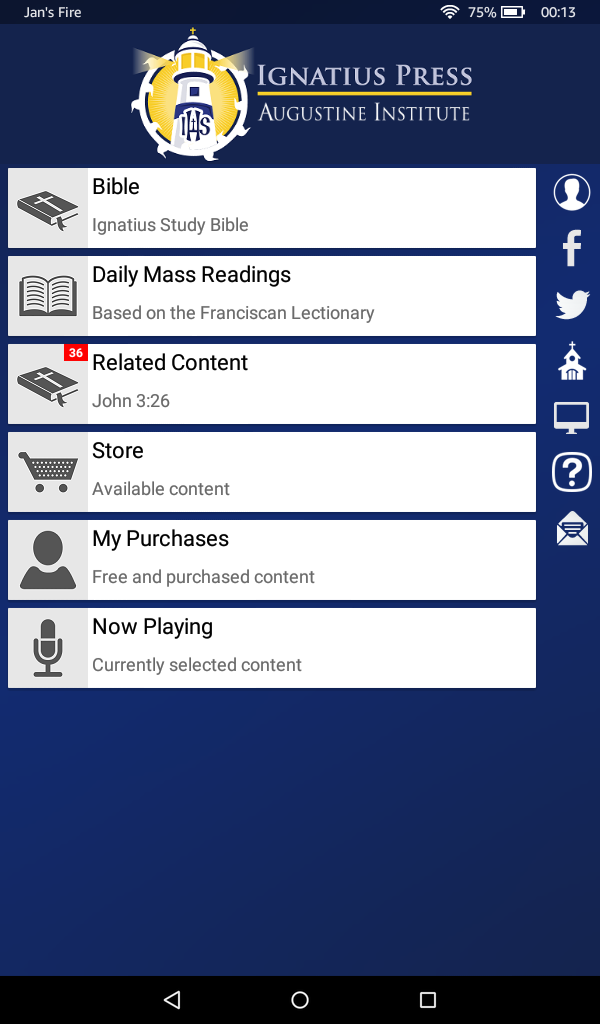Open the Twitter link
This screenshot has height=1024, width=600.
[x=572, y=304]
